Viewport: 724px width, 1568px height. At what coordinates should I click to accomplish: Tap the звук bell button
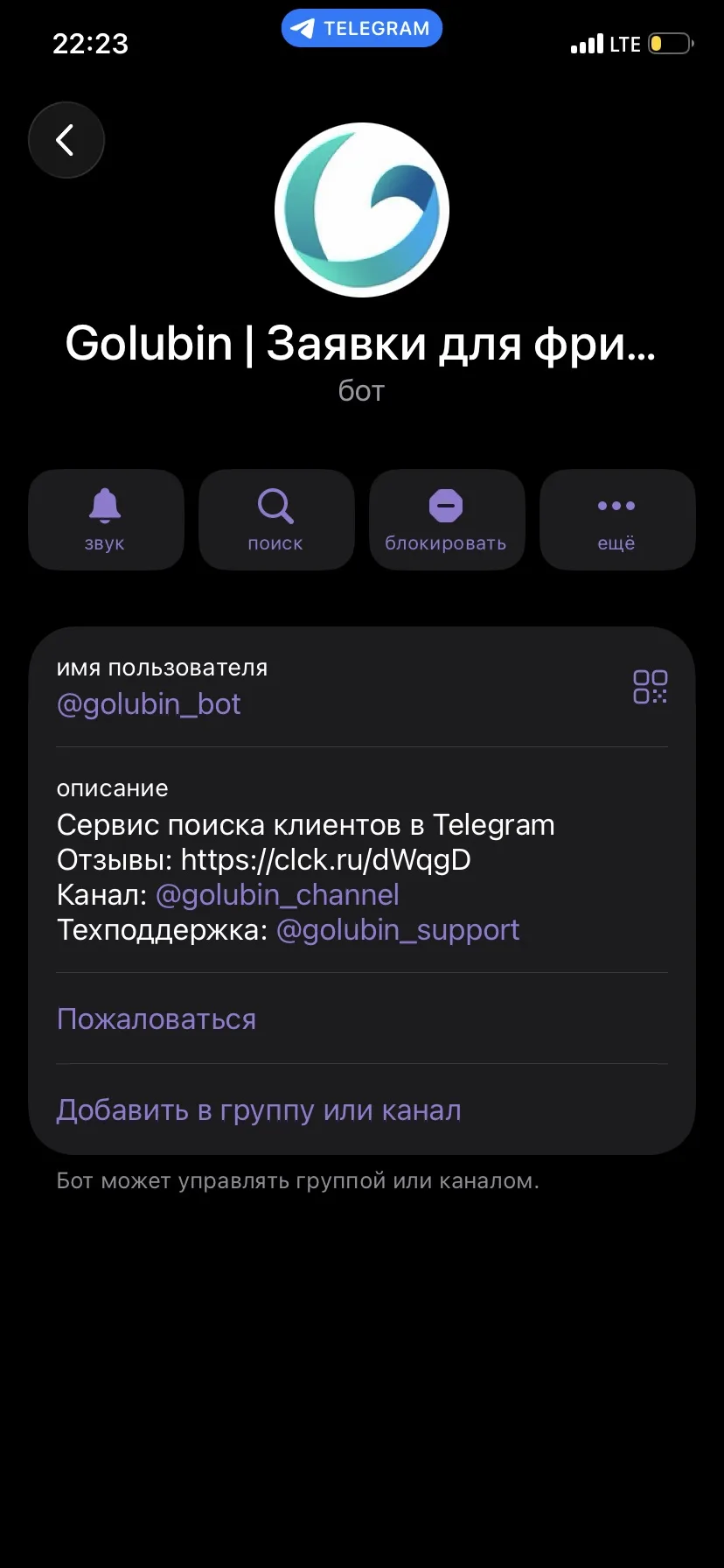point(105,520)
